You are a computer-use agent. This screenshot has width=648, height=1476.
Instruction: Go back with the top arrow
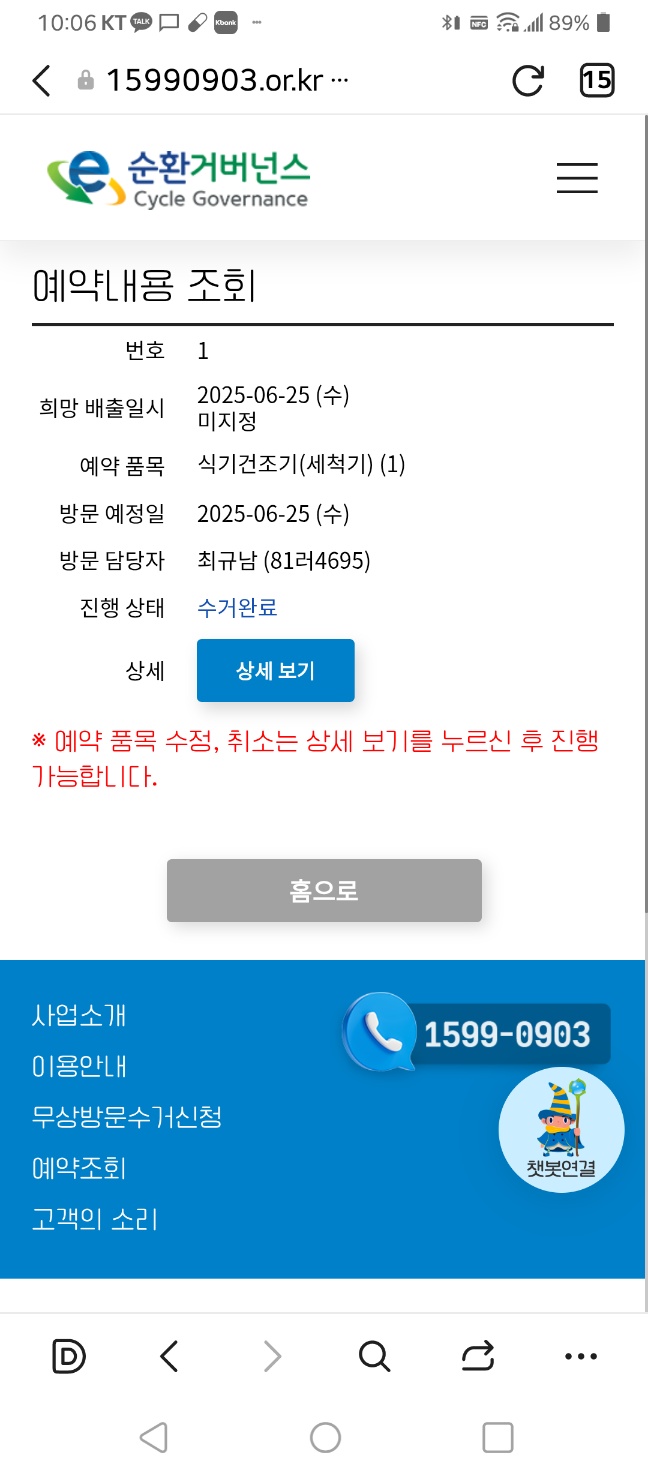click(41, 81)
